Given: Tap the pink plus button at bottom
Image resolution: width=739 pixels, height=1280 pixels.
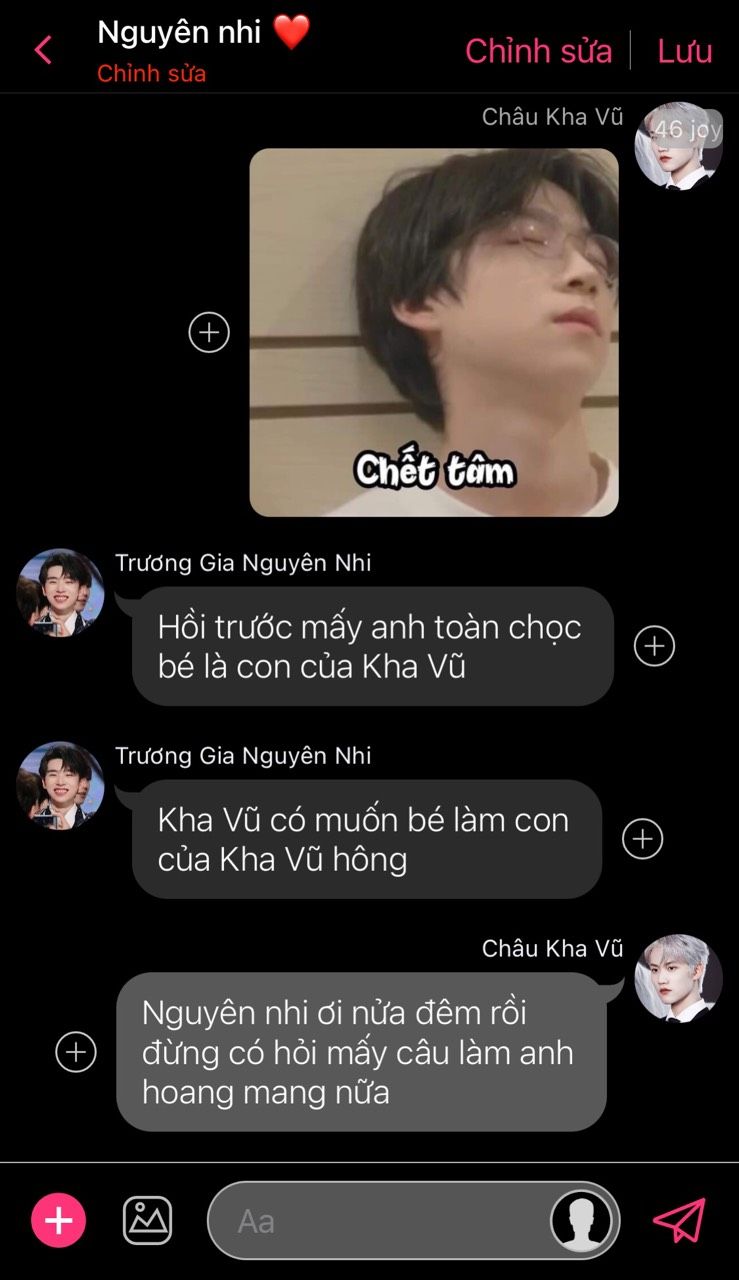Looking at the screenshot, I should [59, 1221].
